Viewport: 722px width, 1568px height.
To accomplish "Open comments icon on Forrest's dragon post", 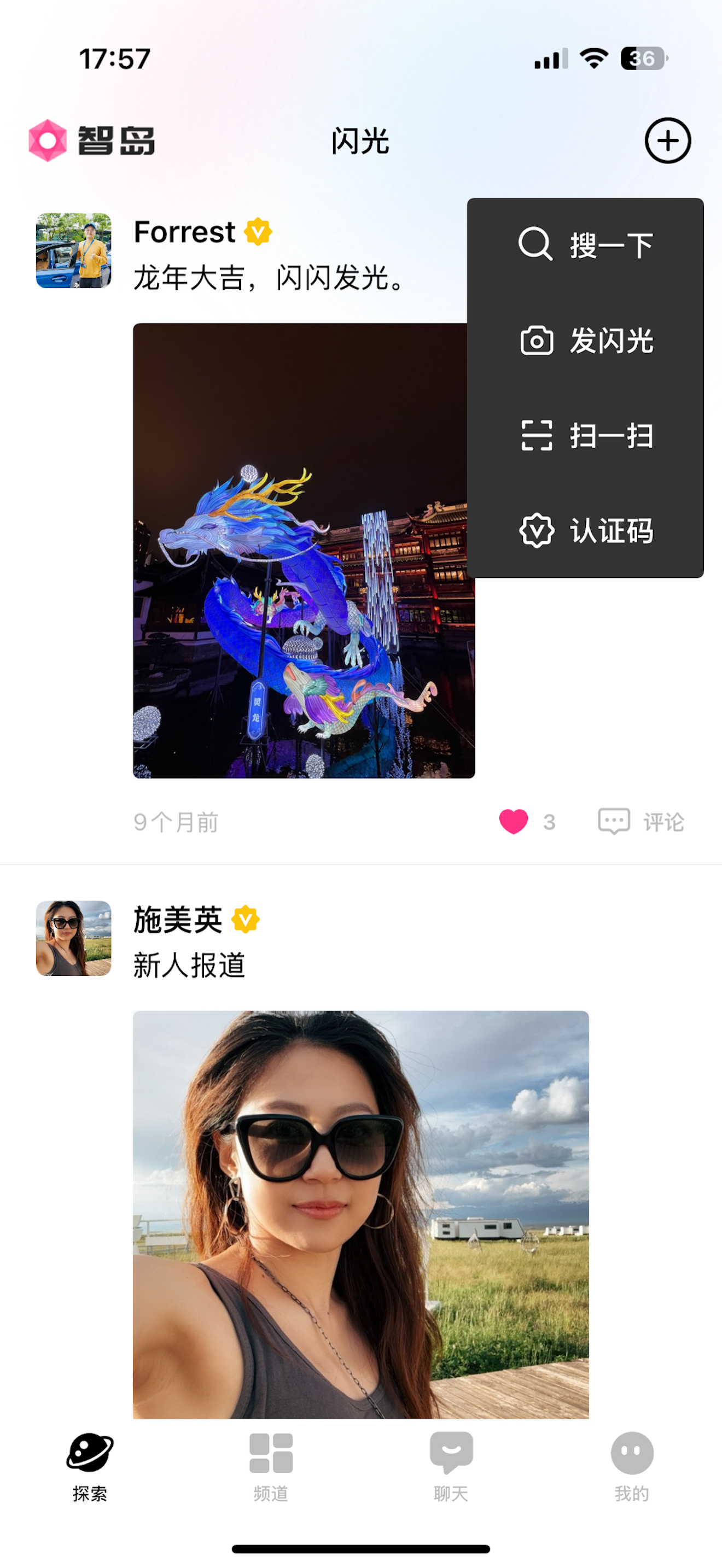I will (x=614, y=820).
